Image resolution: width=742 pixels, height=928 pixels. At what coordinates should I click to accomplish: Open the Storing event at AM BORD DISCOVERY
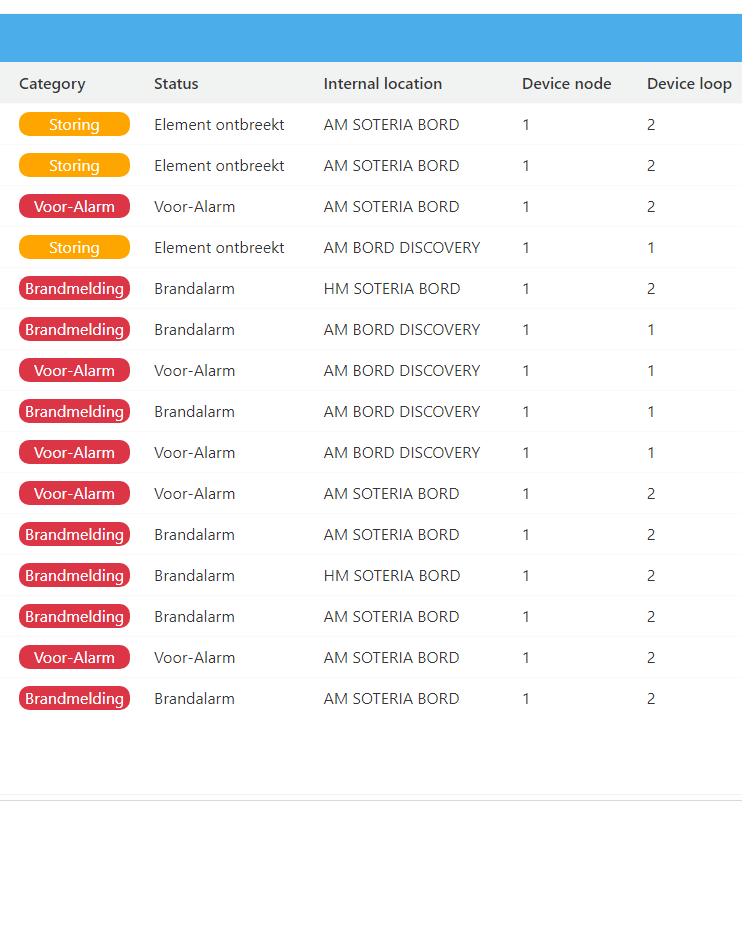click(x=74, y=247)
